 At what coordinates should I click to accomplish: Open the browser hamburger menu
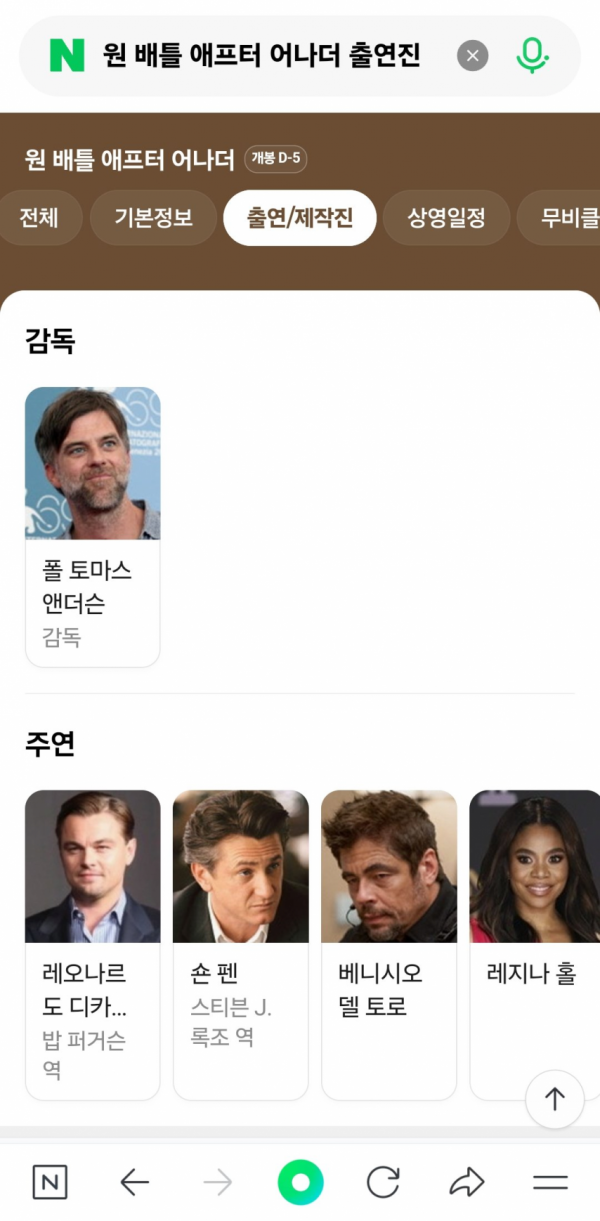(x=550, y=1183)
